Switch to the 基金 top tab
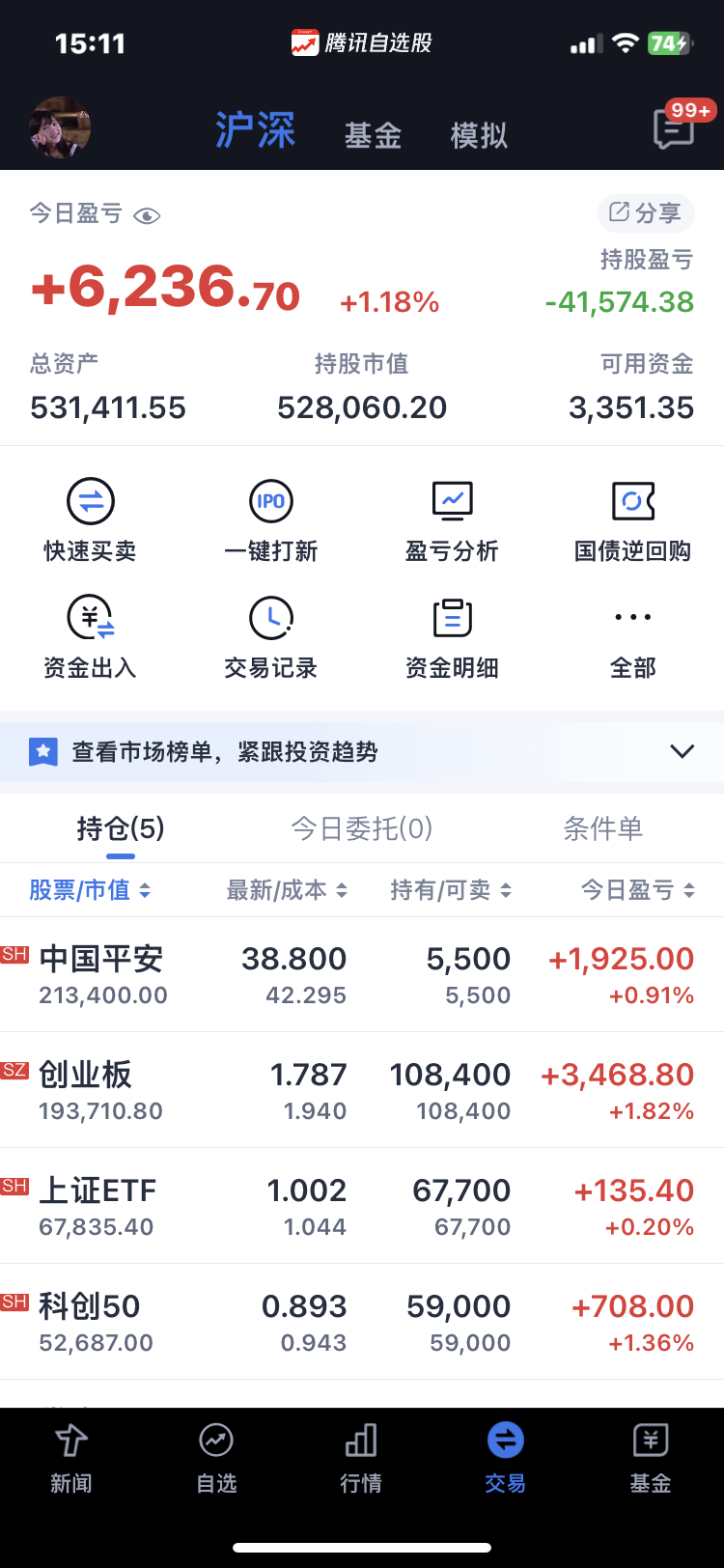This screenshot has width=724, height=1568. tap(373, 135)
